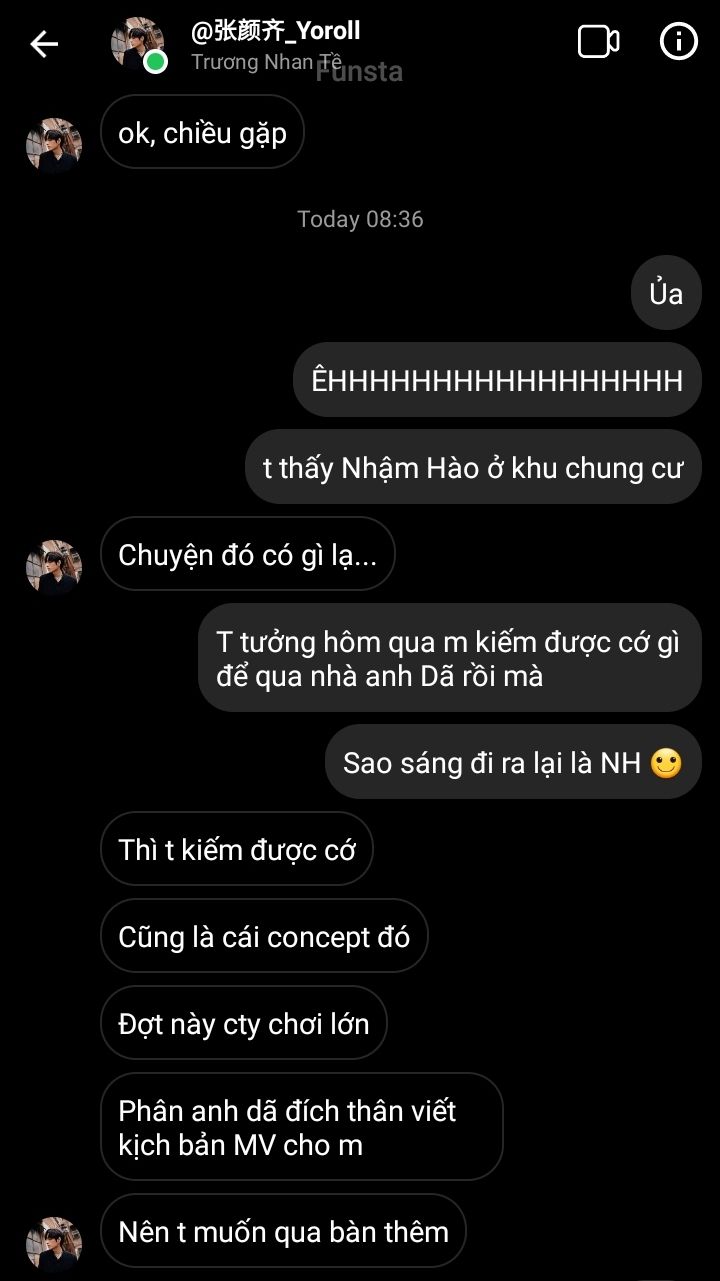Go back from this chat
Image resolution: width=720 pixels, height=1281 pixels.
(x=44, y=44)
